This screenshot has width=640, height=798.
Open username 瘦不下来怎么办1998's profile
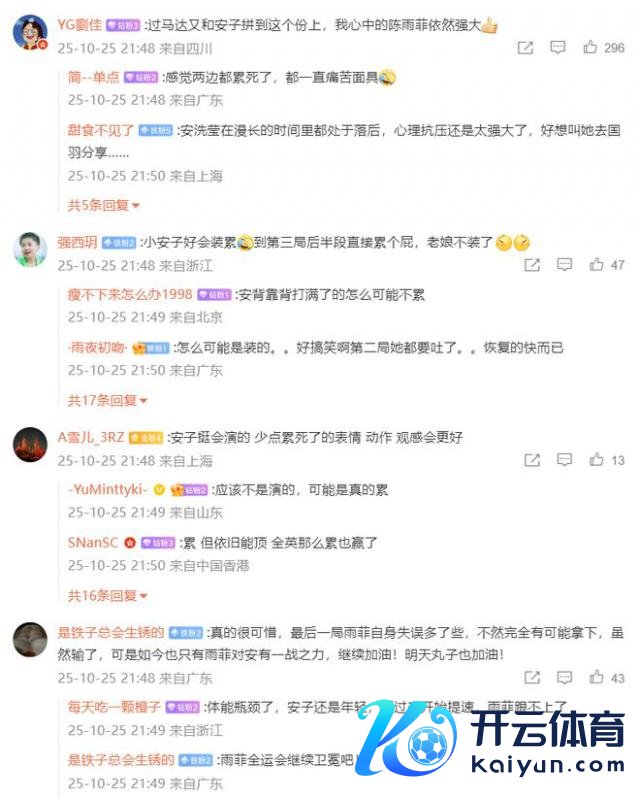(x=130, y=295)
